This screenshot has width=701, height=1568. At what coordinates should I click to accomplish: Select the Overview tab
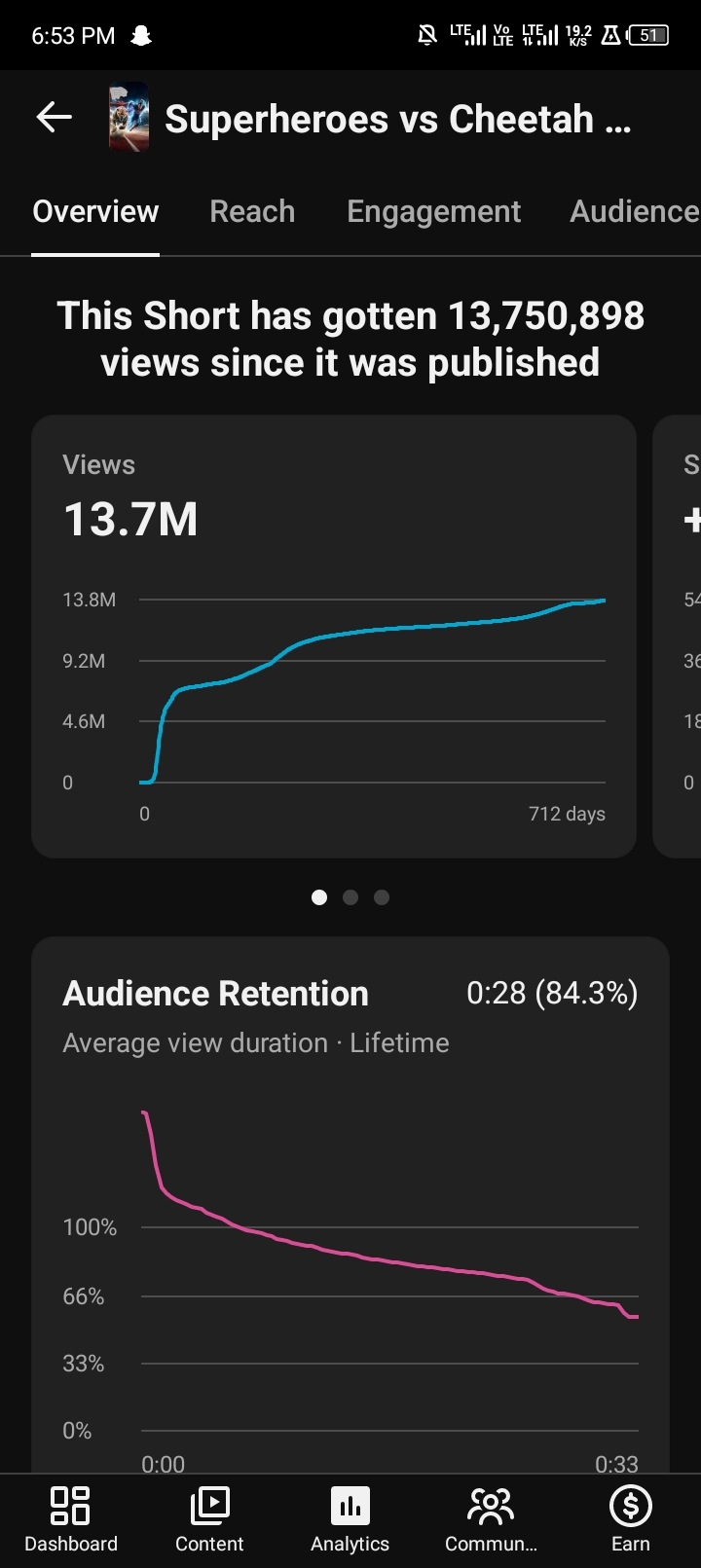[95, 211]
